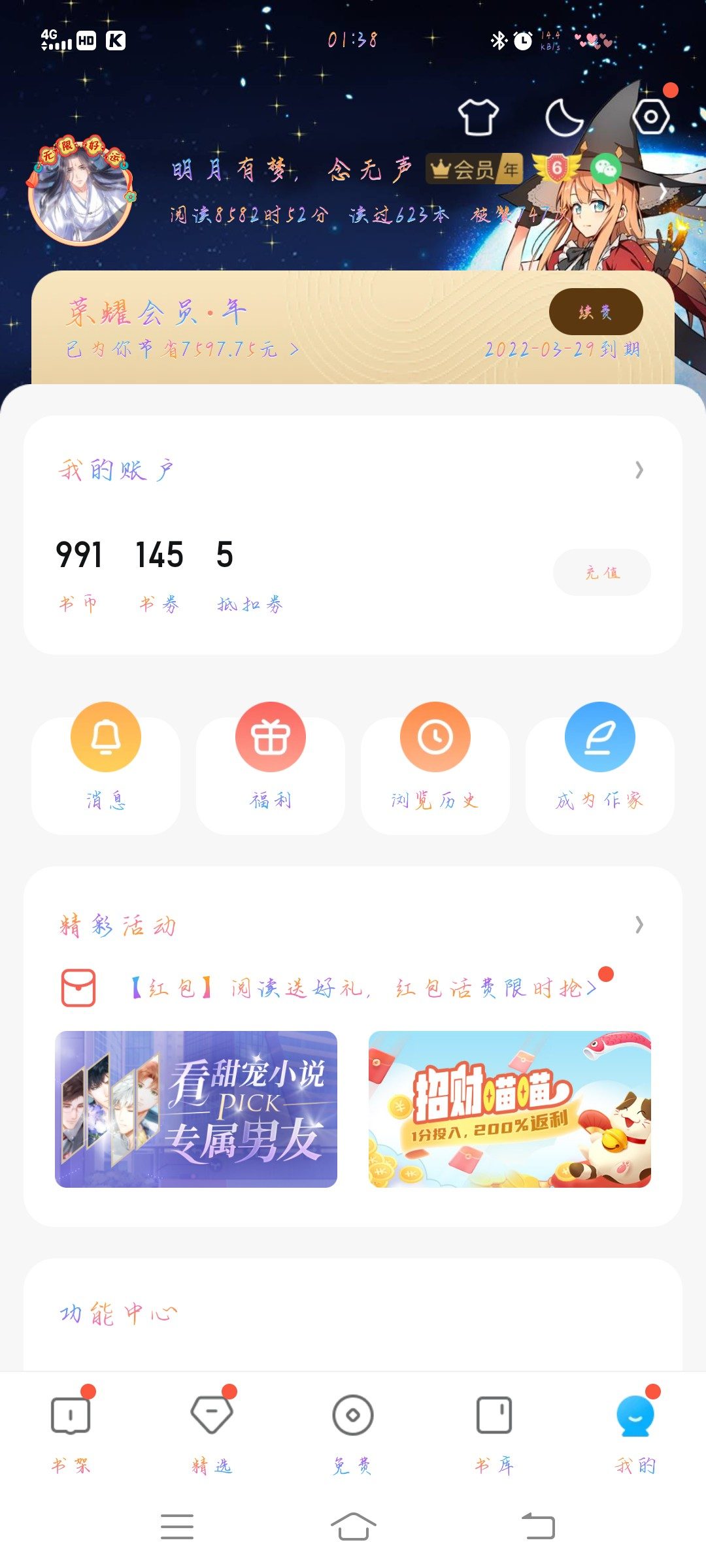Tap the profile avatar picture
The width and height of the screenshot is (706, 1568).
80,192
